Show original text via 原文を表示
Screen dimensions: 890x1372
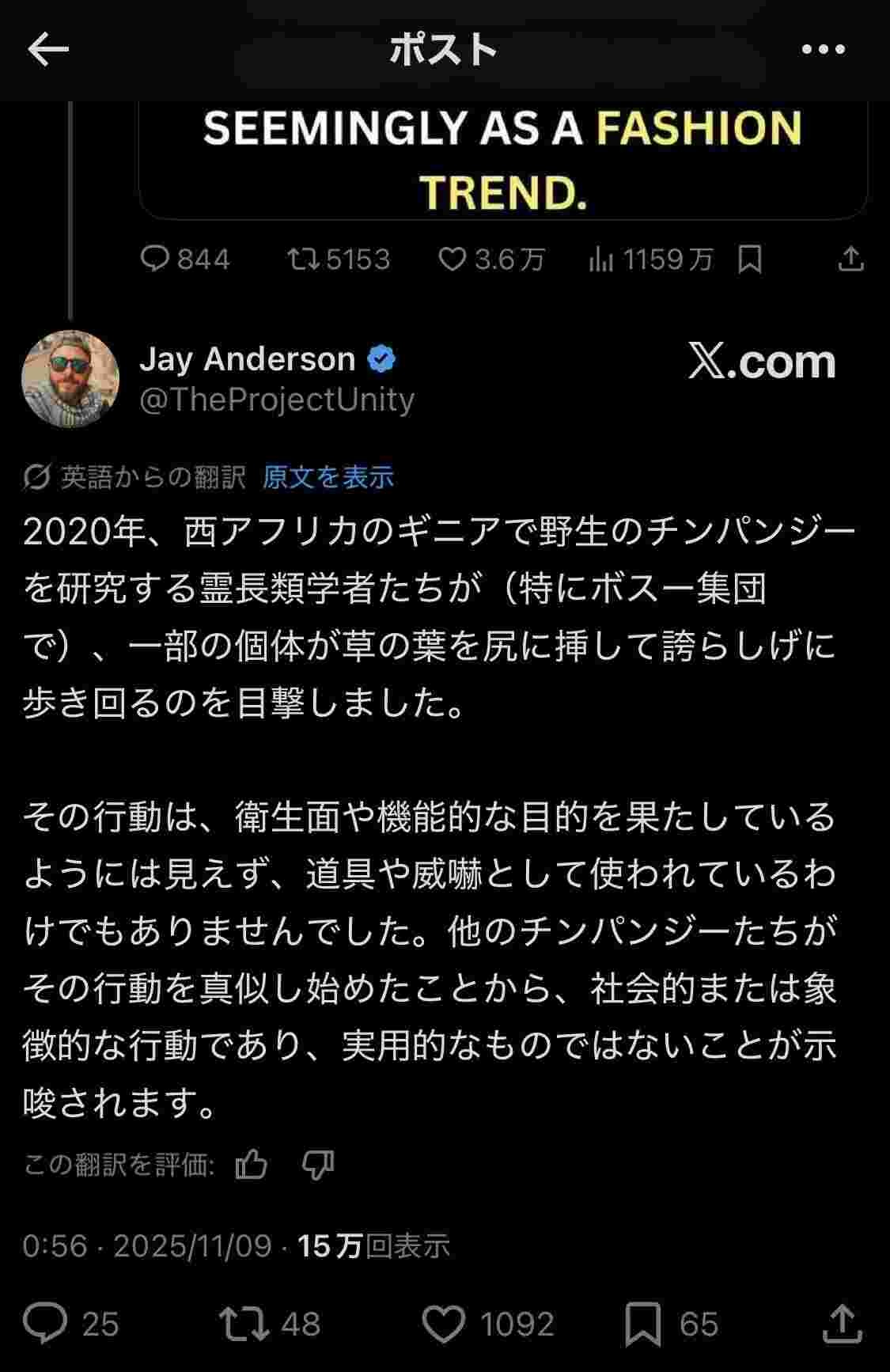[328, 477]
